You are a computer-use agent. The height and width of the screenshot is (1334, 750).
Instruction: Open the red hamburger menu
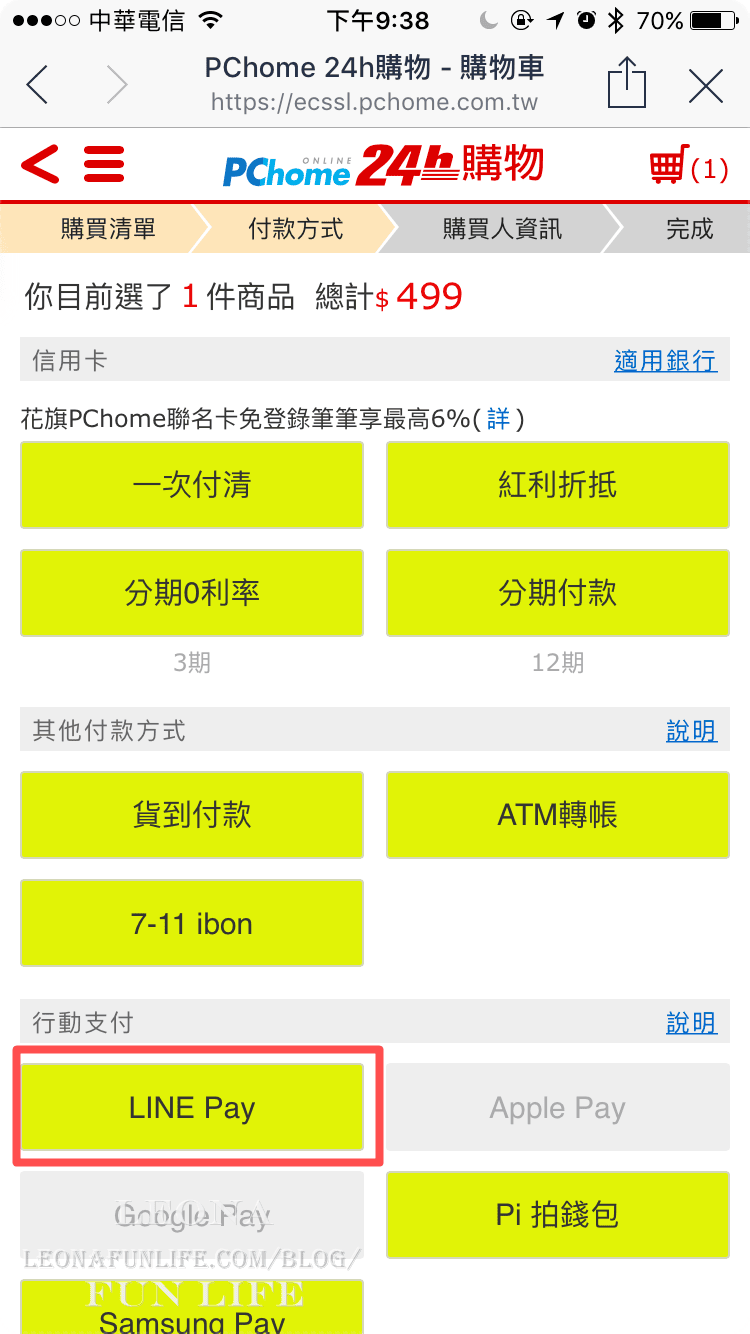[x=104, y=165]
